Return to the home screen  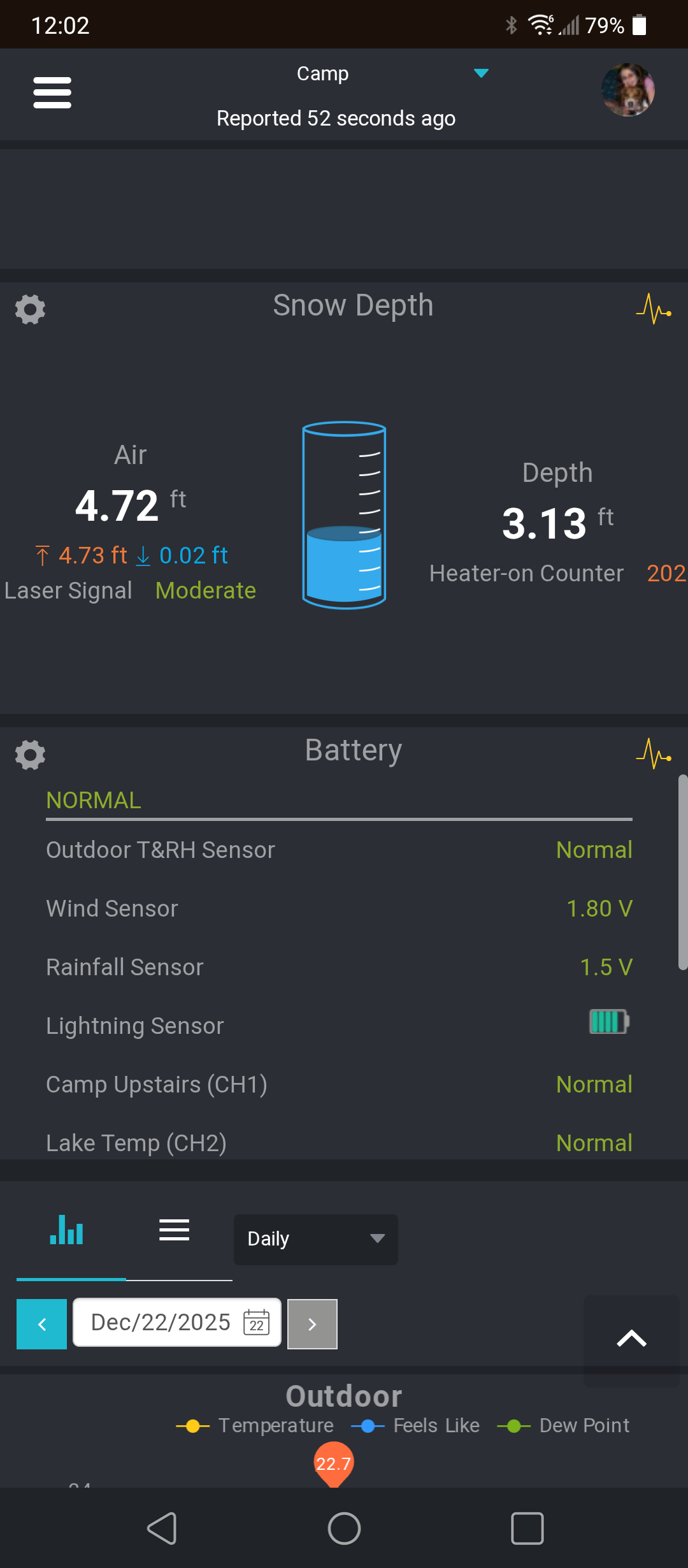[344, 1528]
